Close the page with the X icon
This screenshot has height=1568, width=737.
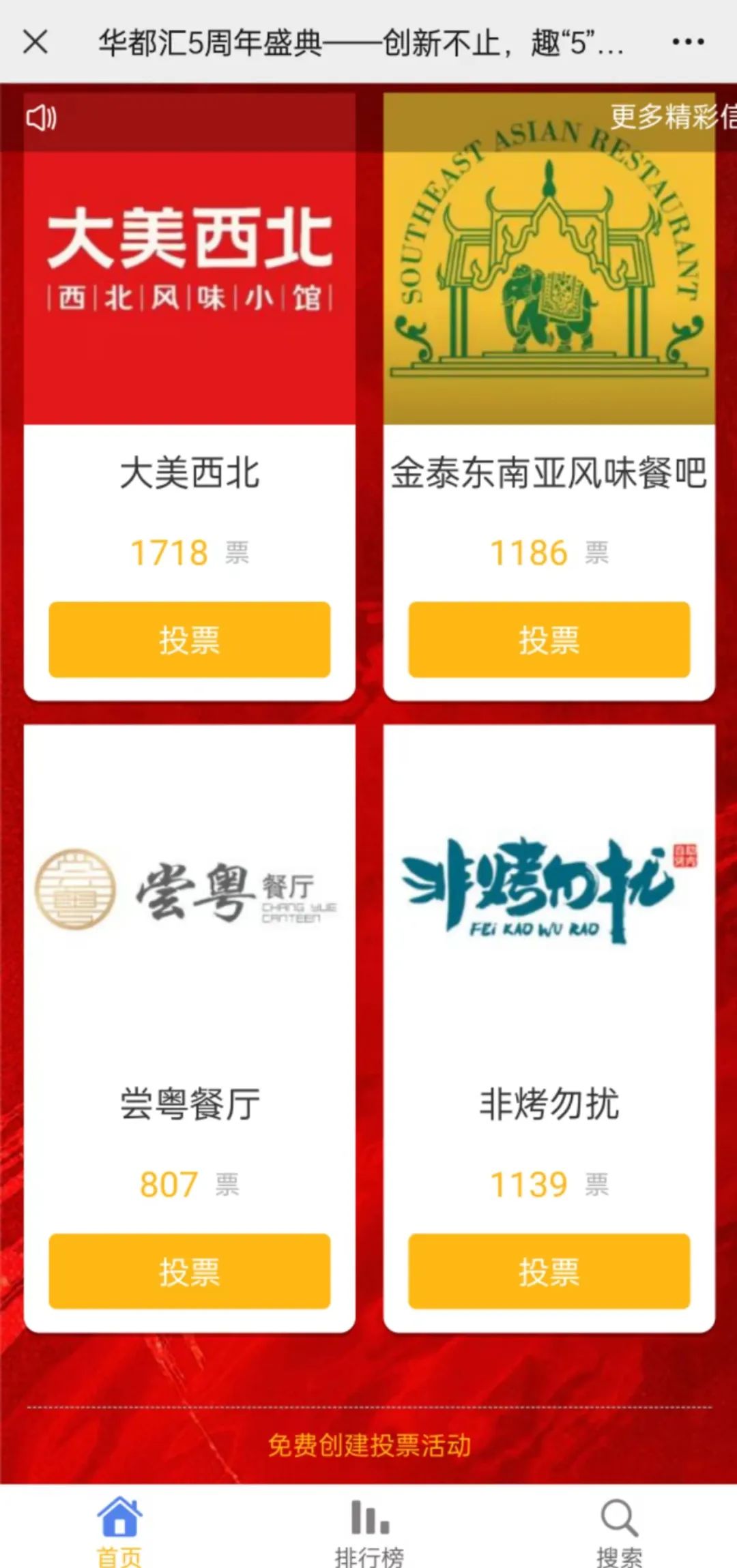pos(35,42)
